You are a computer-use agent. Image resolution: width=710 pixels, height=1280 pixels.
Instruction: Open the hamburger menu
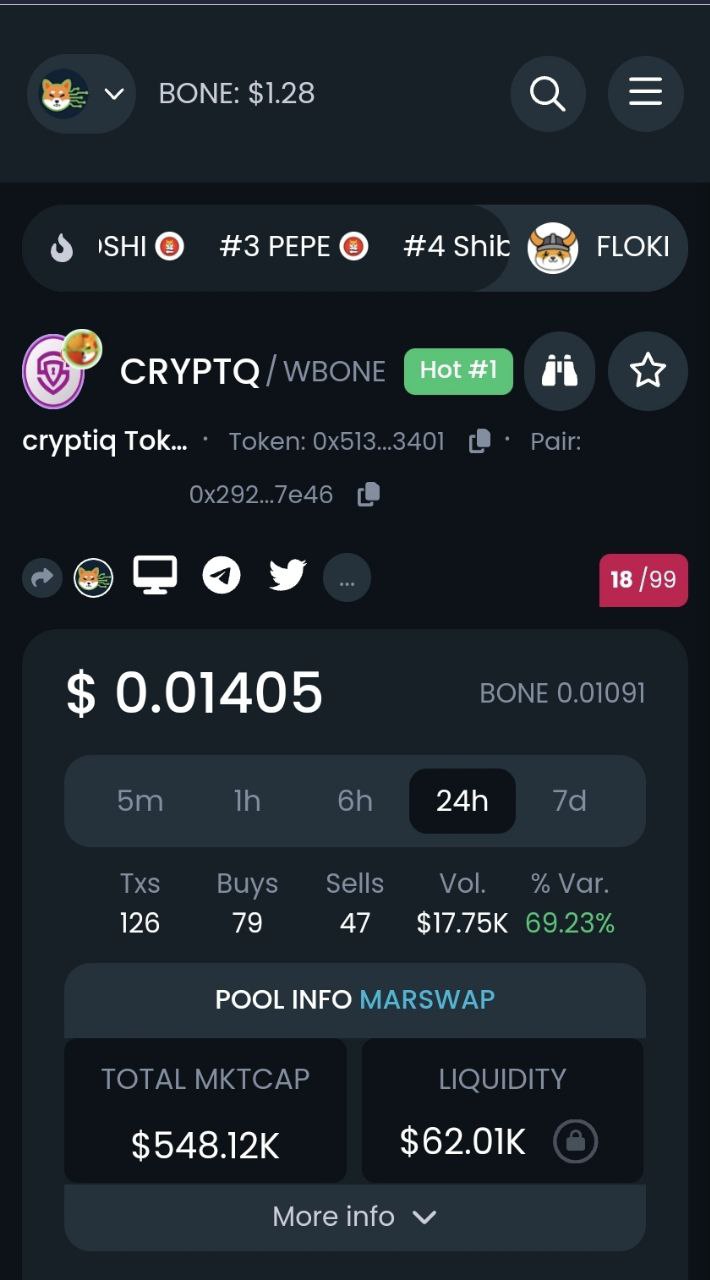click(x=645, y=94)
